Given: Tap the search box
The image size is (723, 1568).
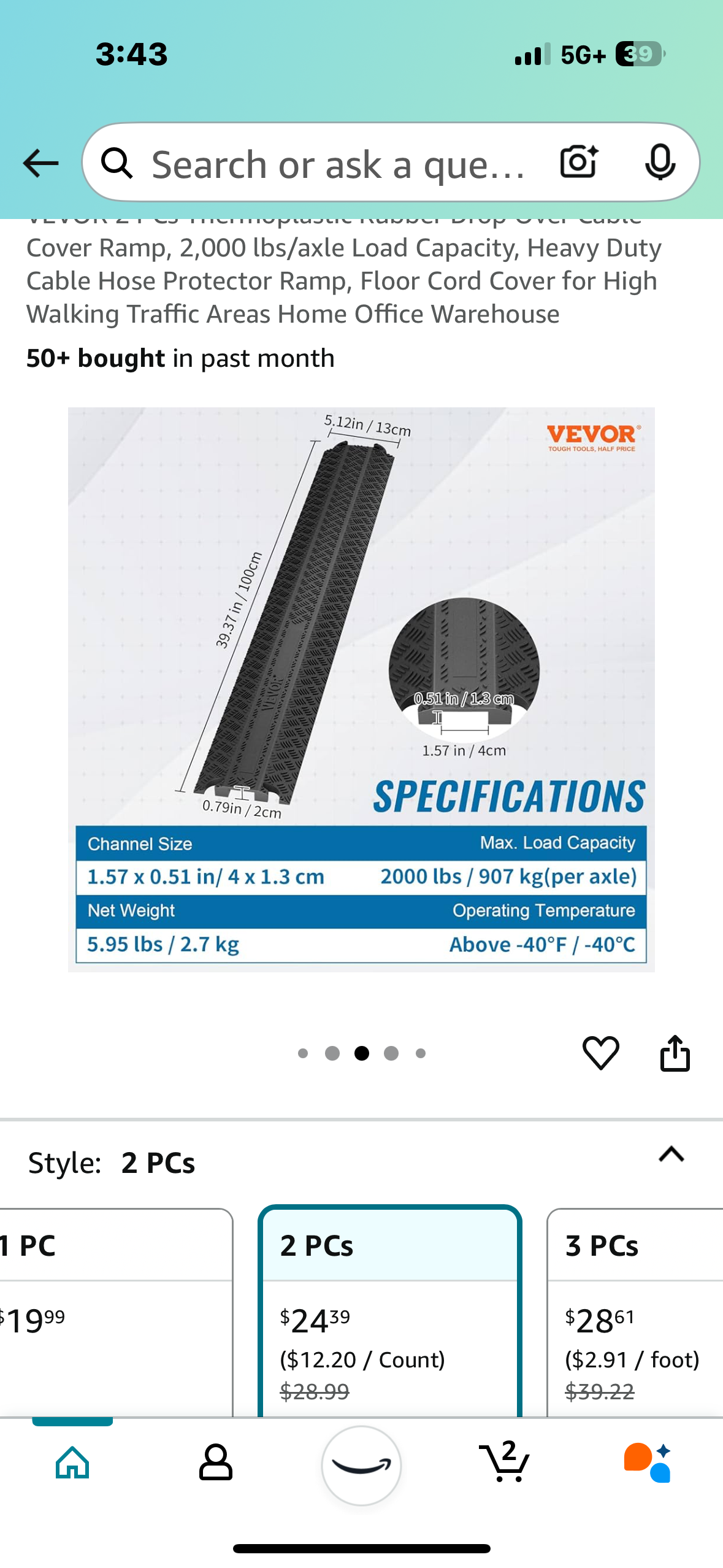Looking at the screenshot, I should tap(337, 164).
